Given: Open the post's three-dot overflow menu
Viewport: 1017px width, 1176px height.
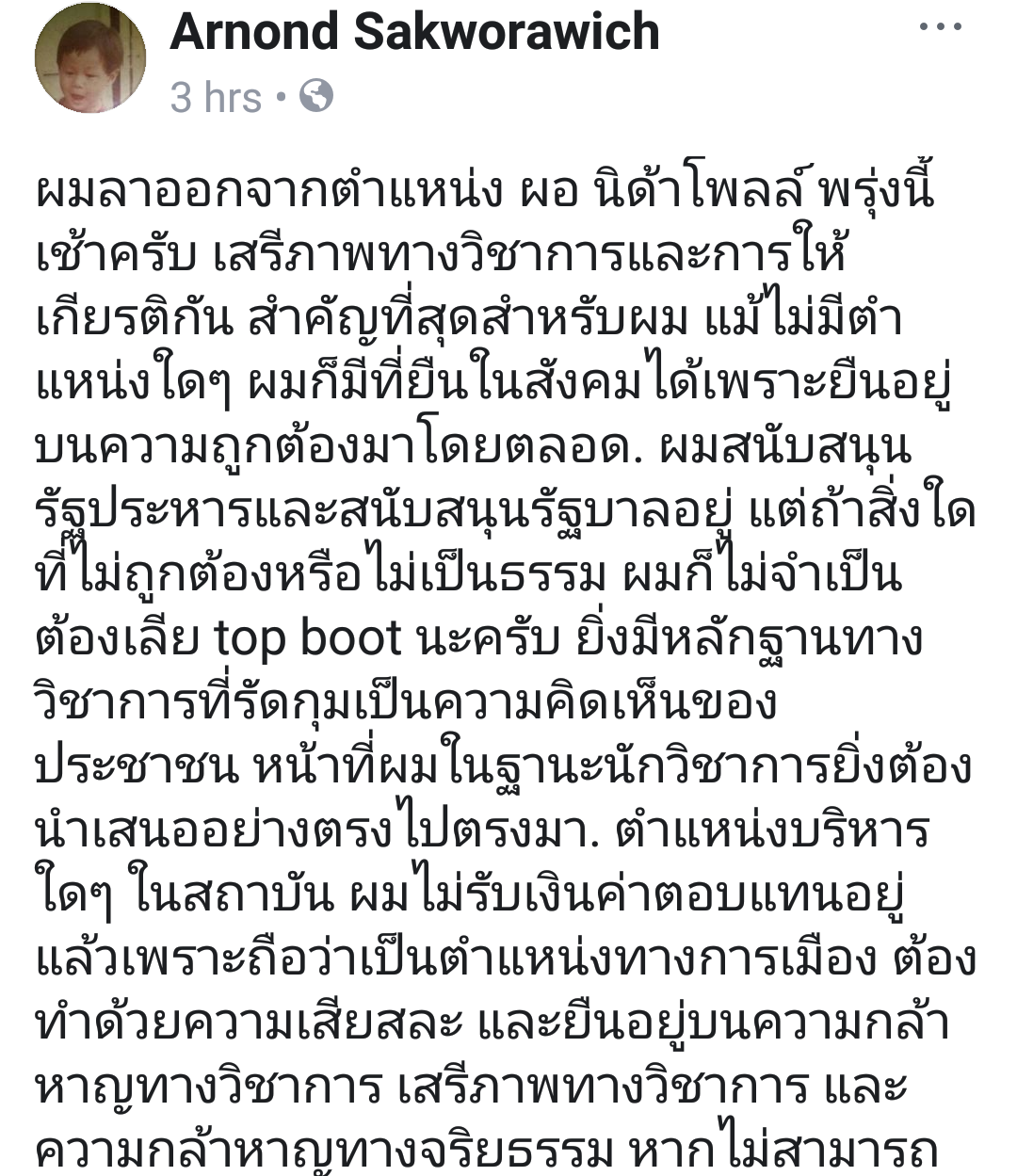Looking at the screenshot, I should coord(940,27).
